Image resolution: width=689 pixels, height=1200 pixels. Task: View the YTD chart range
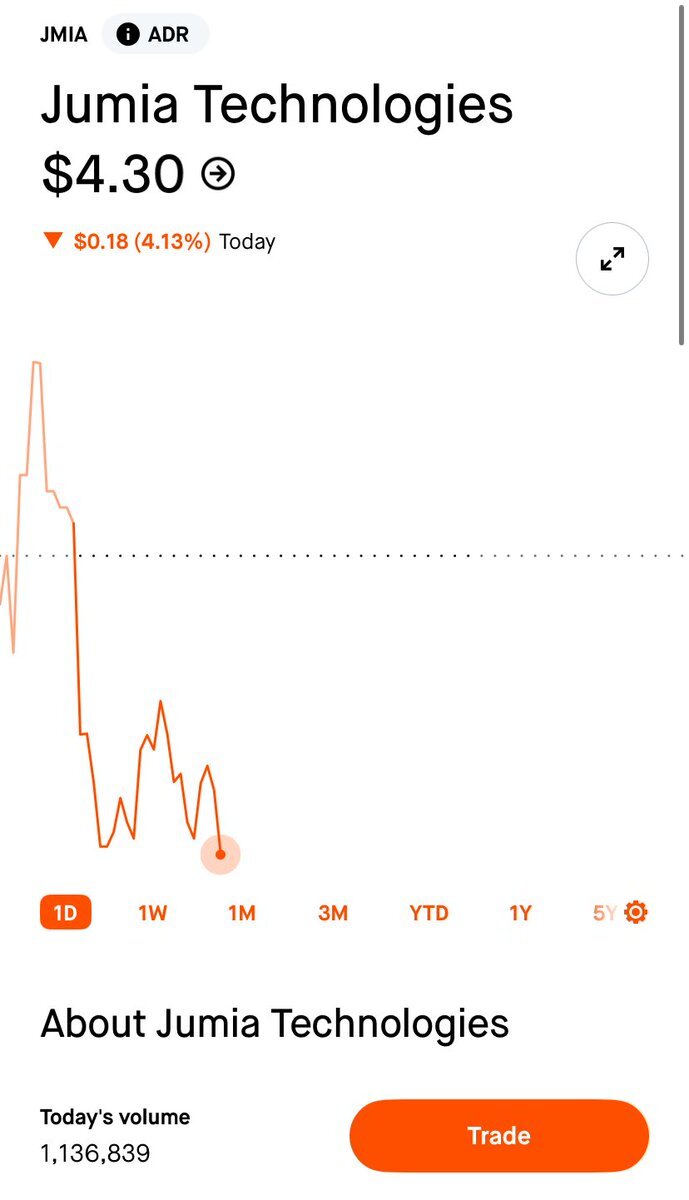pos(429,913)
